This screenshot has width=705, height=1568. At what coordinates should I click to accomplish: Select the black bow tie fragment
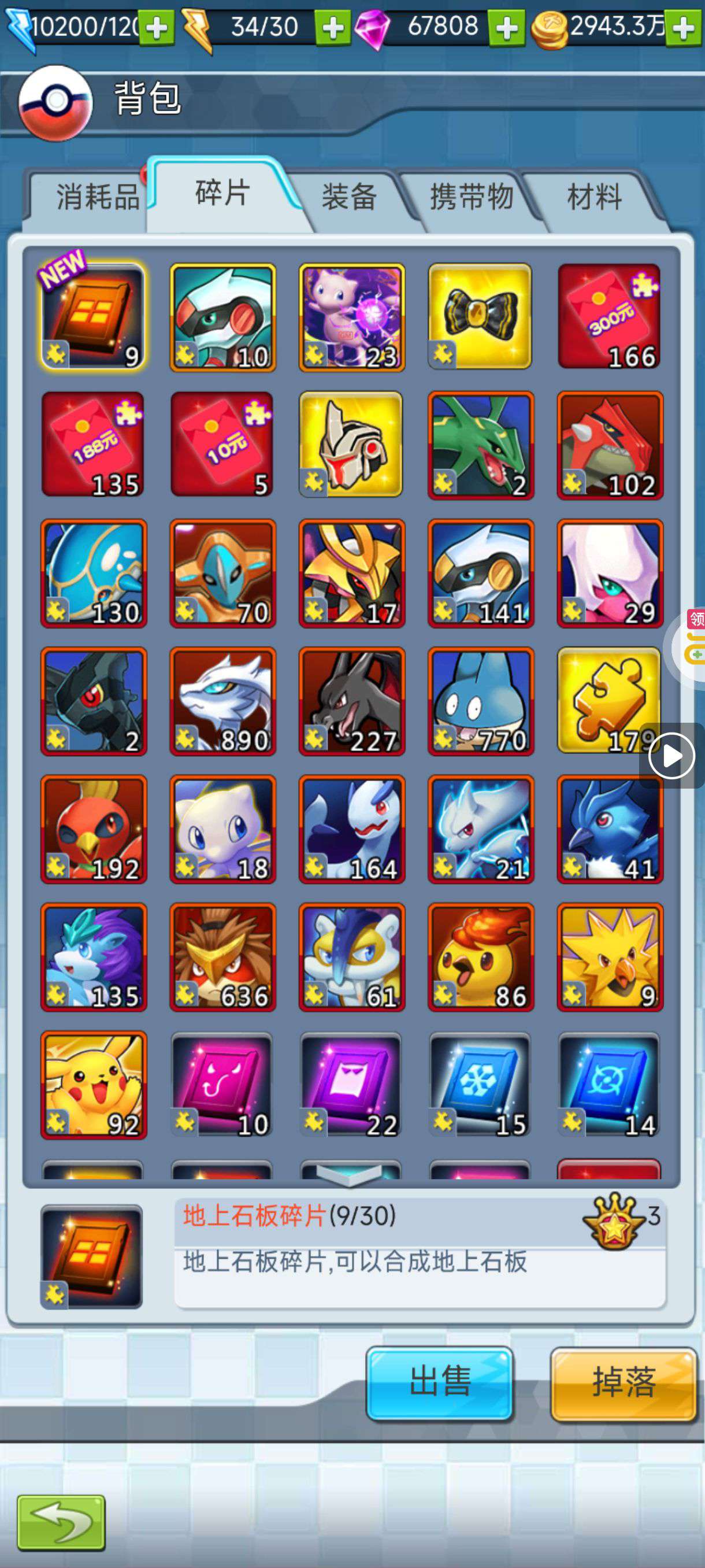(x=480, y=316)
